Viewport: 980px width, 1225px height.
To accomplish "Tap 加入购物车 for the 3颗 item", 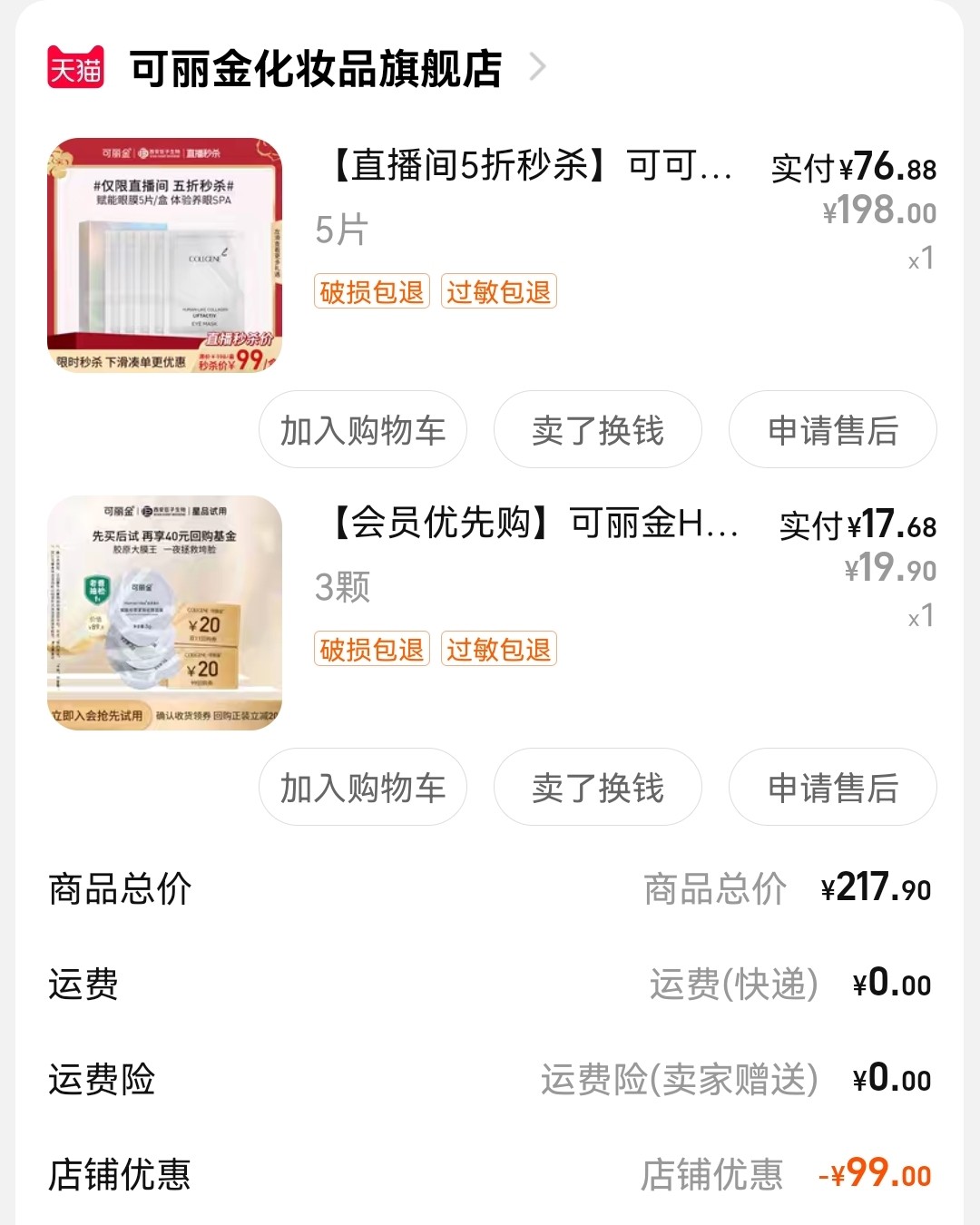I will tap(363, 788).
